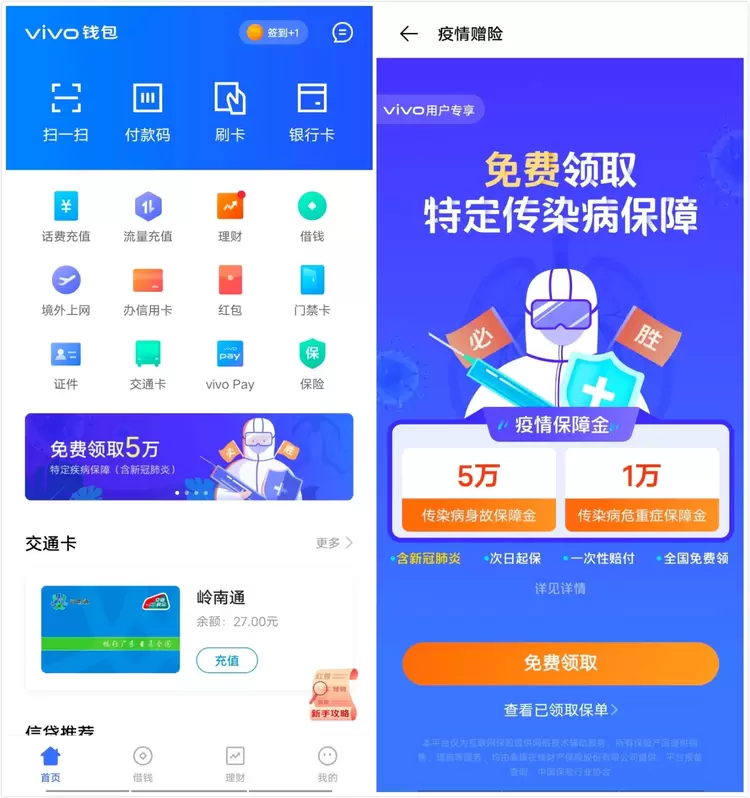The width and height of the screenshot is (750, 798).
Task: Open 银行卡 bank cards
Action: [x=312, y=111]
